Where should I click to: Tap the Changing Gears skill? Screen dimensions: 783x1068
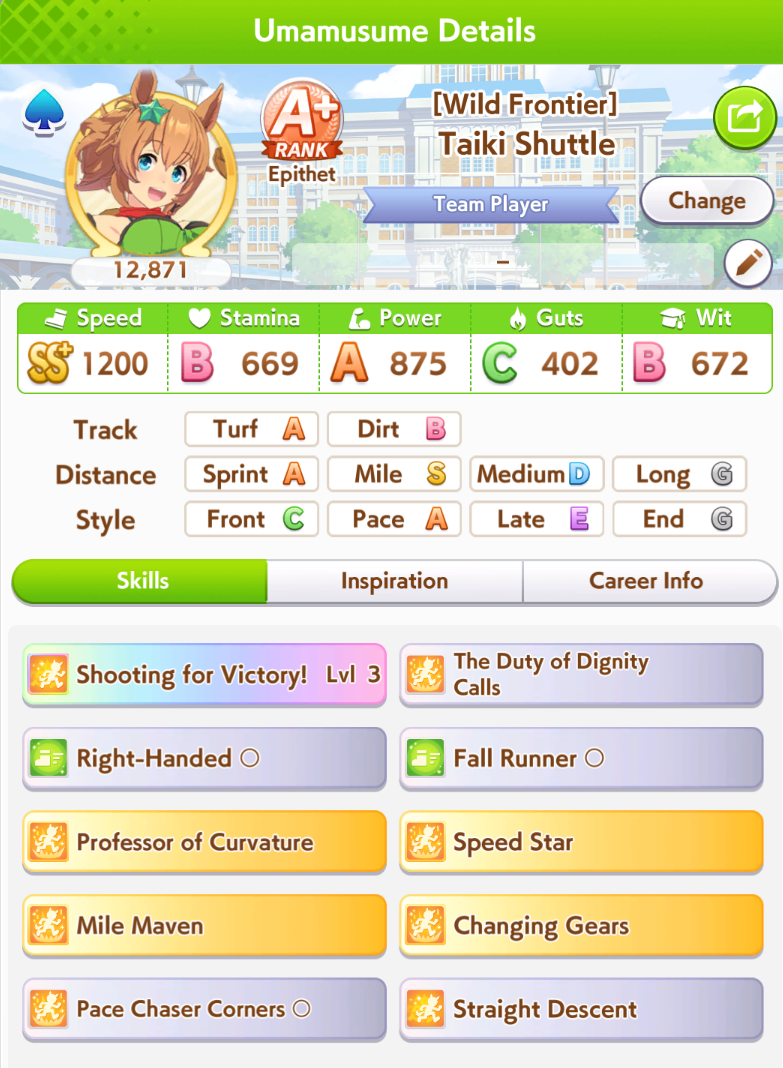[581, 926]
